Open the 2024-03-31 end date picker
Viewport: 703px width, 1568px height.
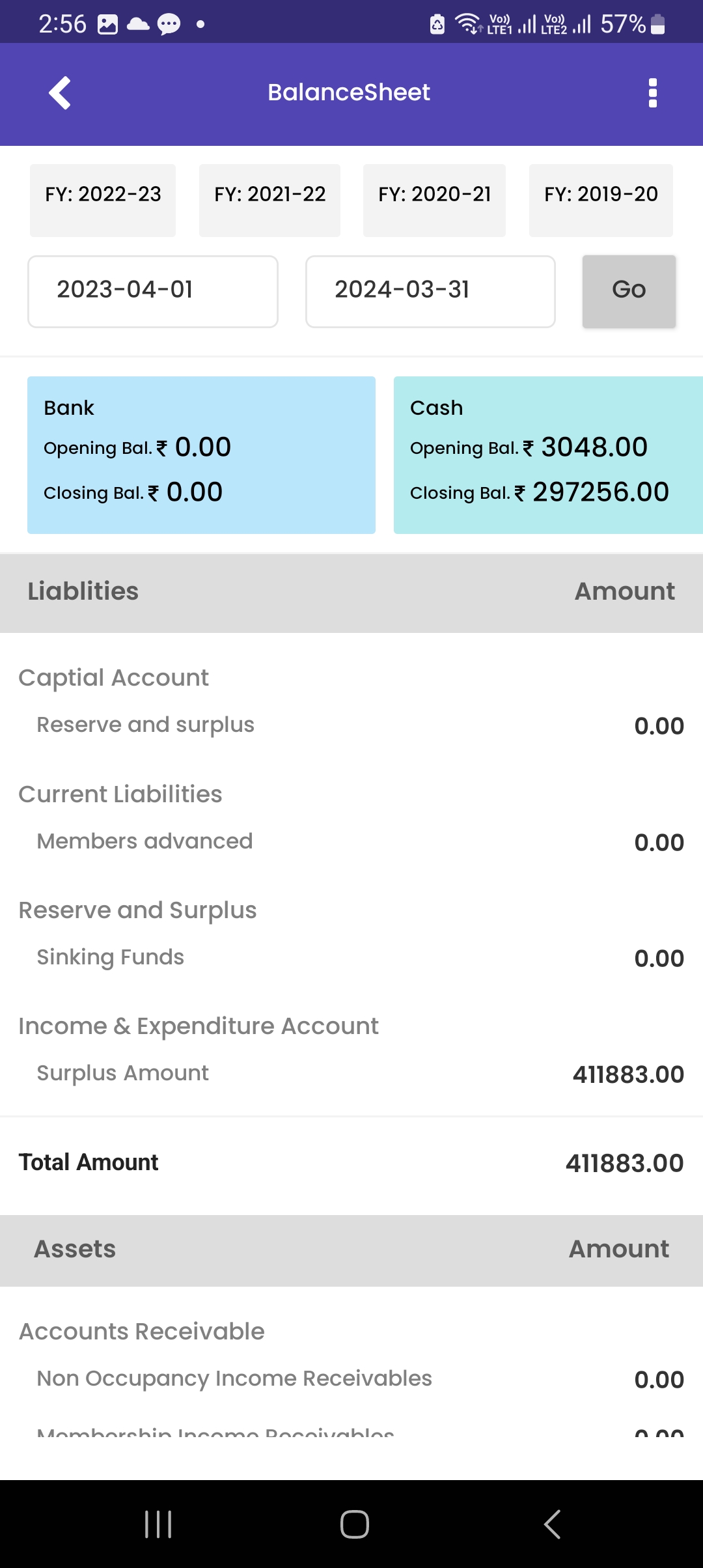(430, 290)
